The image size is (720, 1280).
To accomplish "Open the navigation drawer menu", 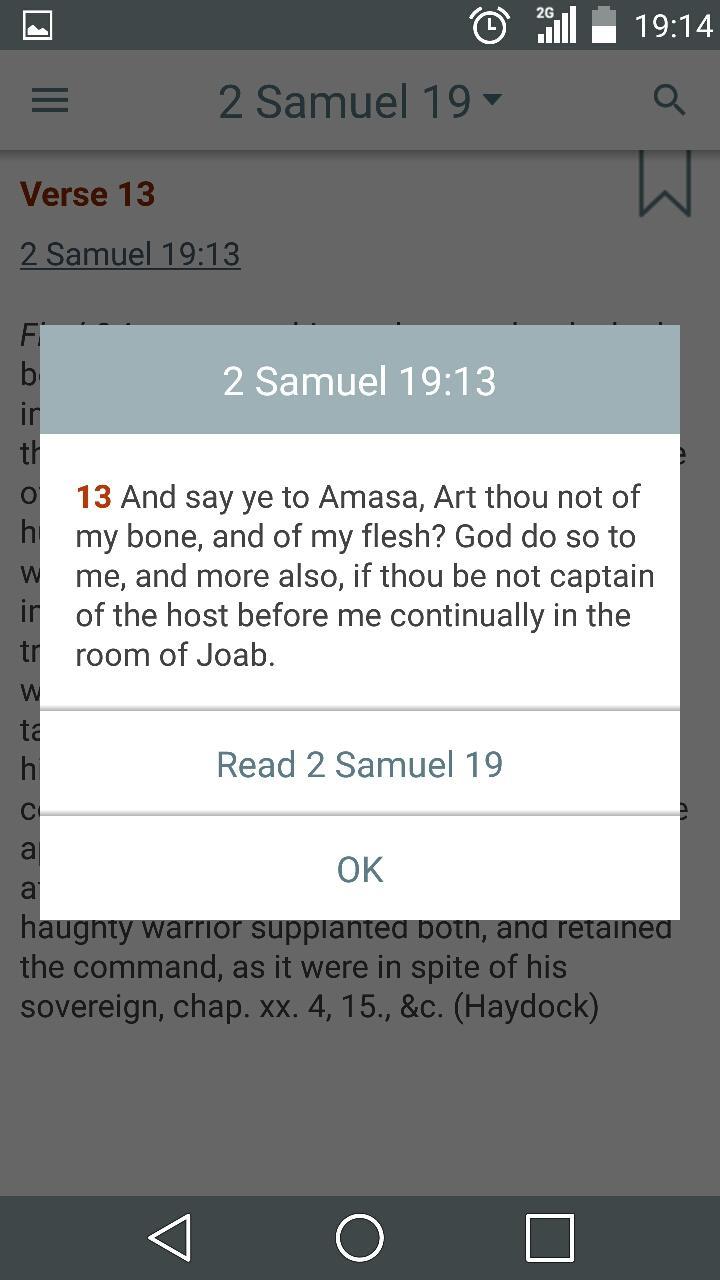I will click(x=49, y=100).
